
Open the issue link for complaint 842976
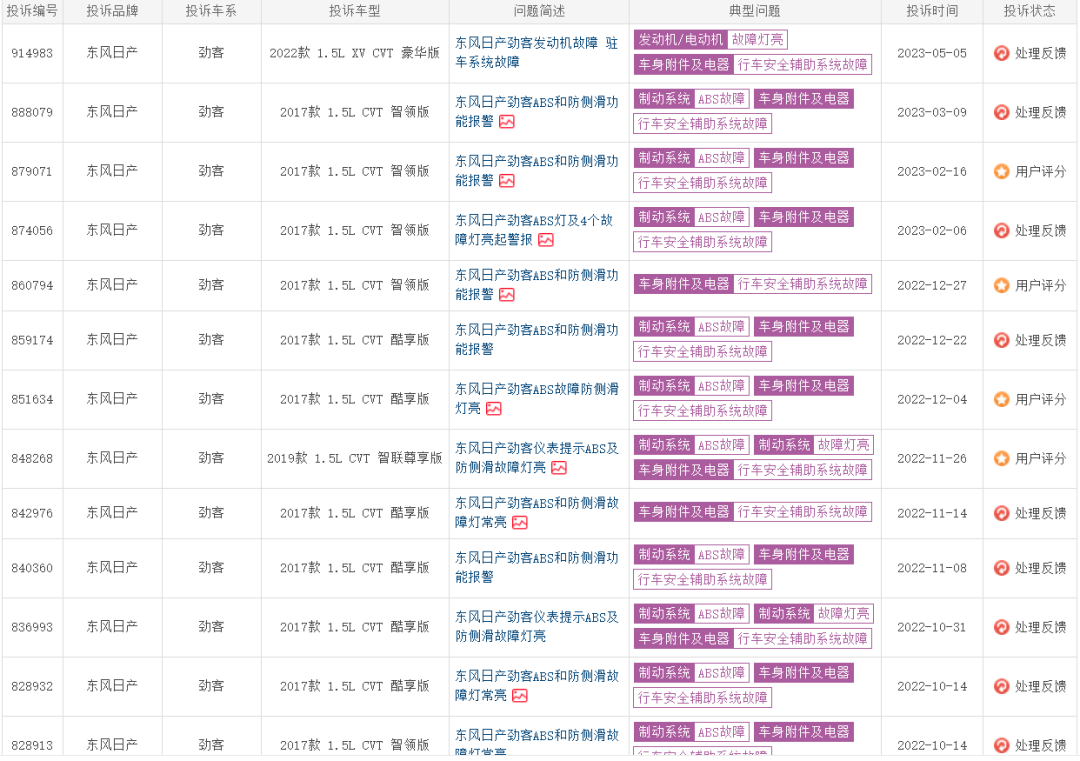[536, 503]
